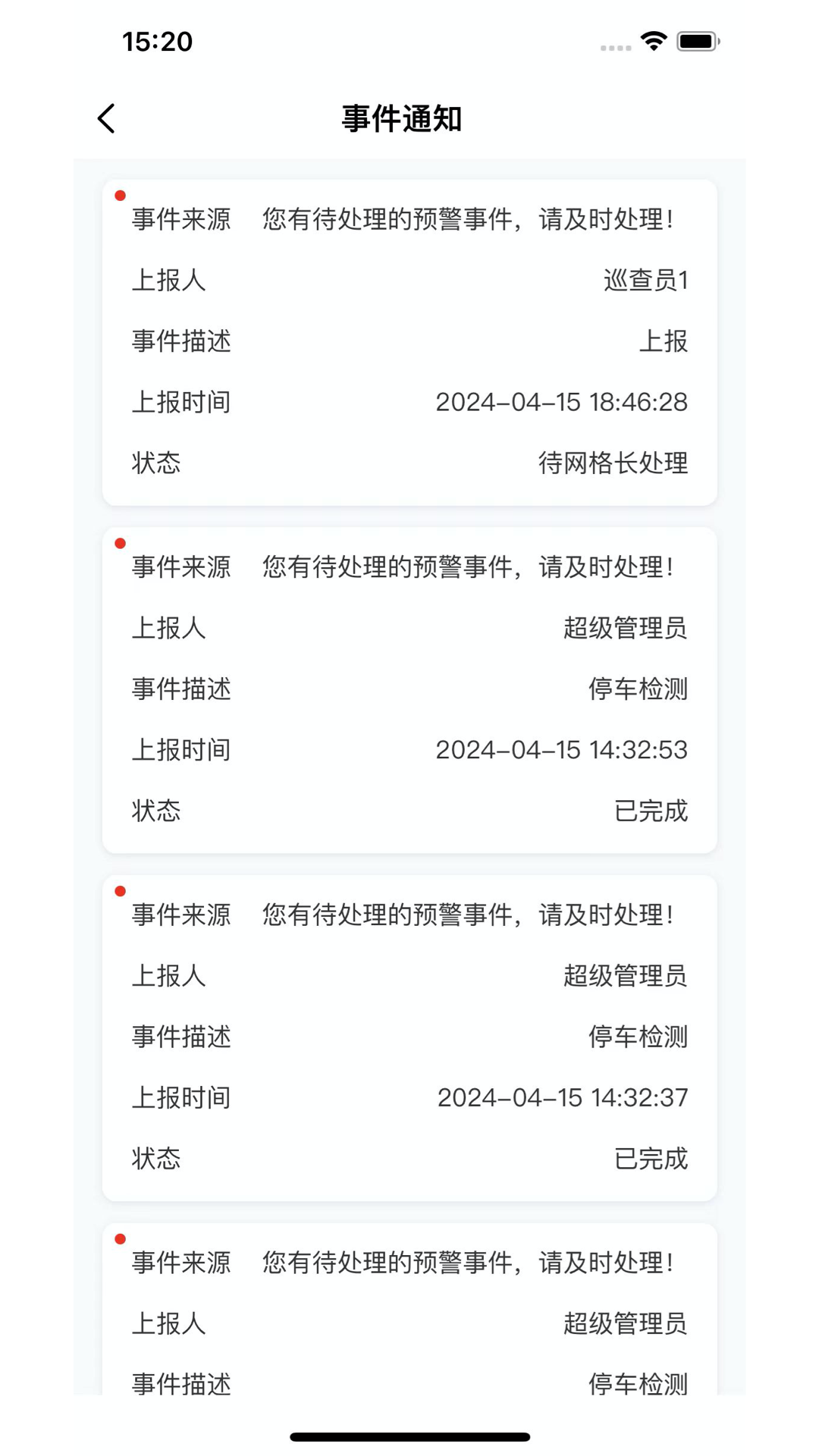Open the event reported at 14:32:53
Viewport: 819px width, 1456px height.
click(409, 690)
